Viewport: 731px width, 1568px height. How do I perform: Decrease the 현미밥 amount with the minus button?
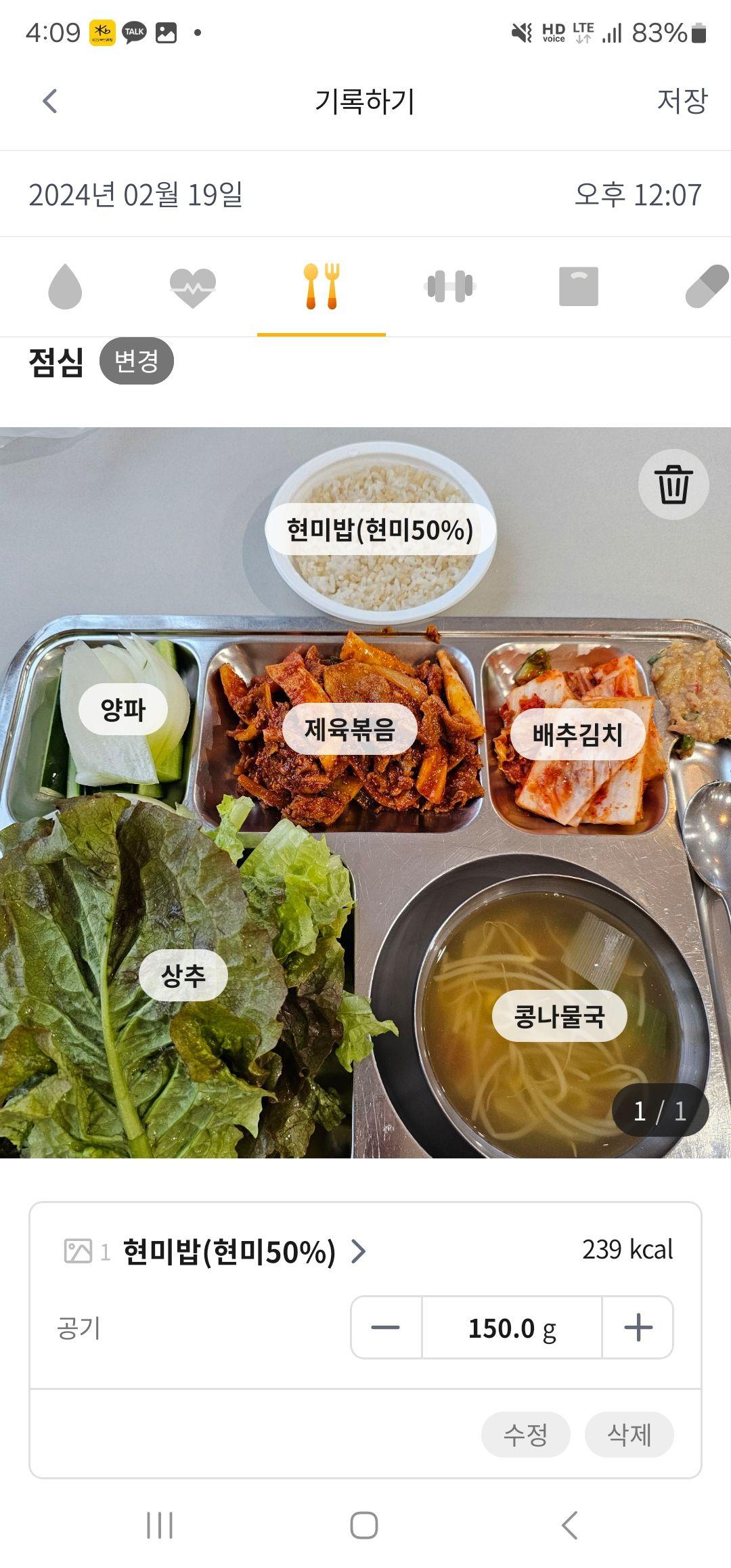click(x=386, y=1328)
